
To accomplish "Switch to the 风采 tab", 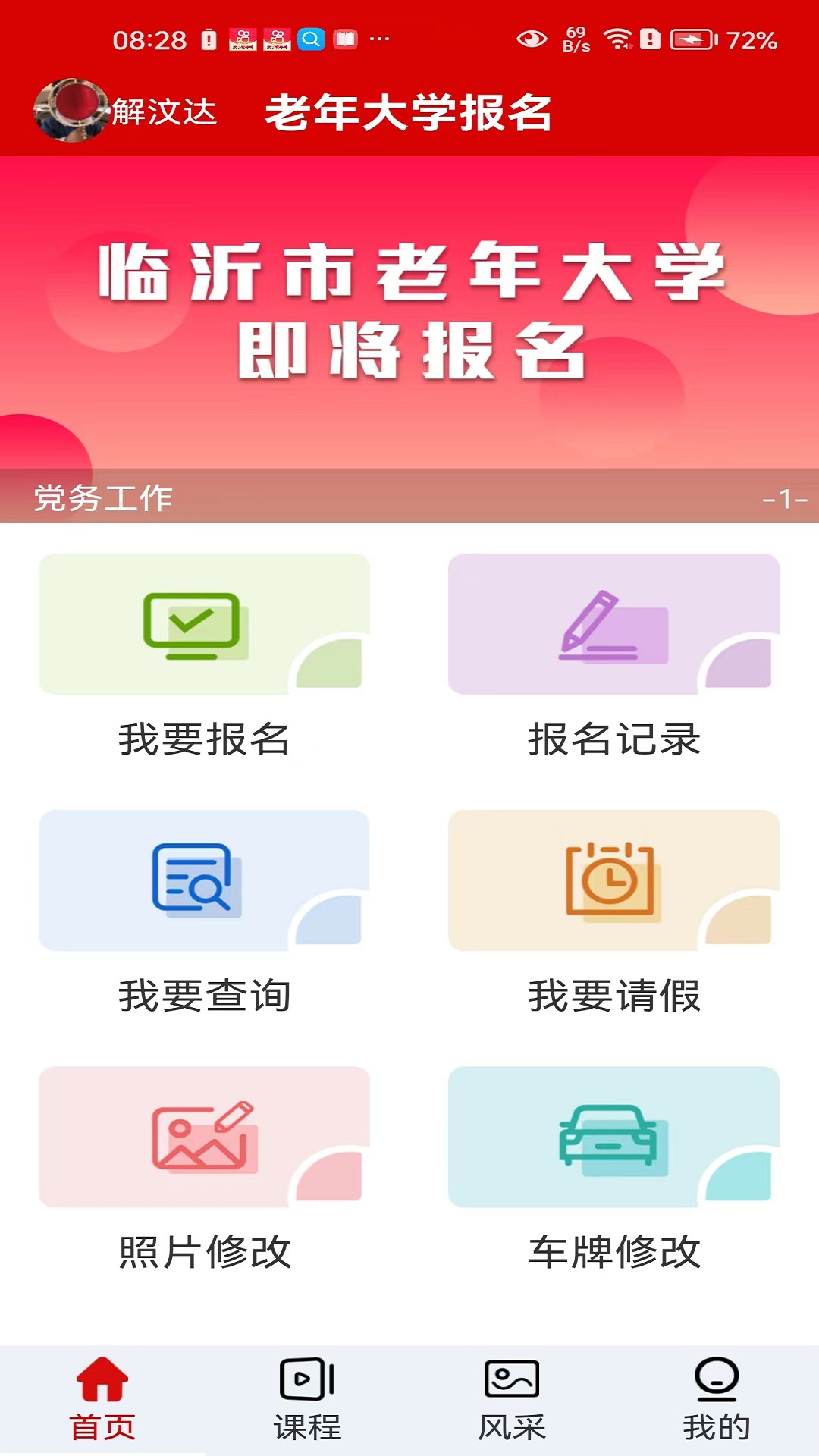I will [x=512, y=1400].
